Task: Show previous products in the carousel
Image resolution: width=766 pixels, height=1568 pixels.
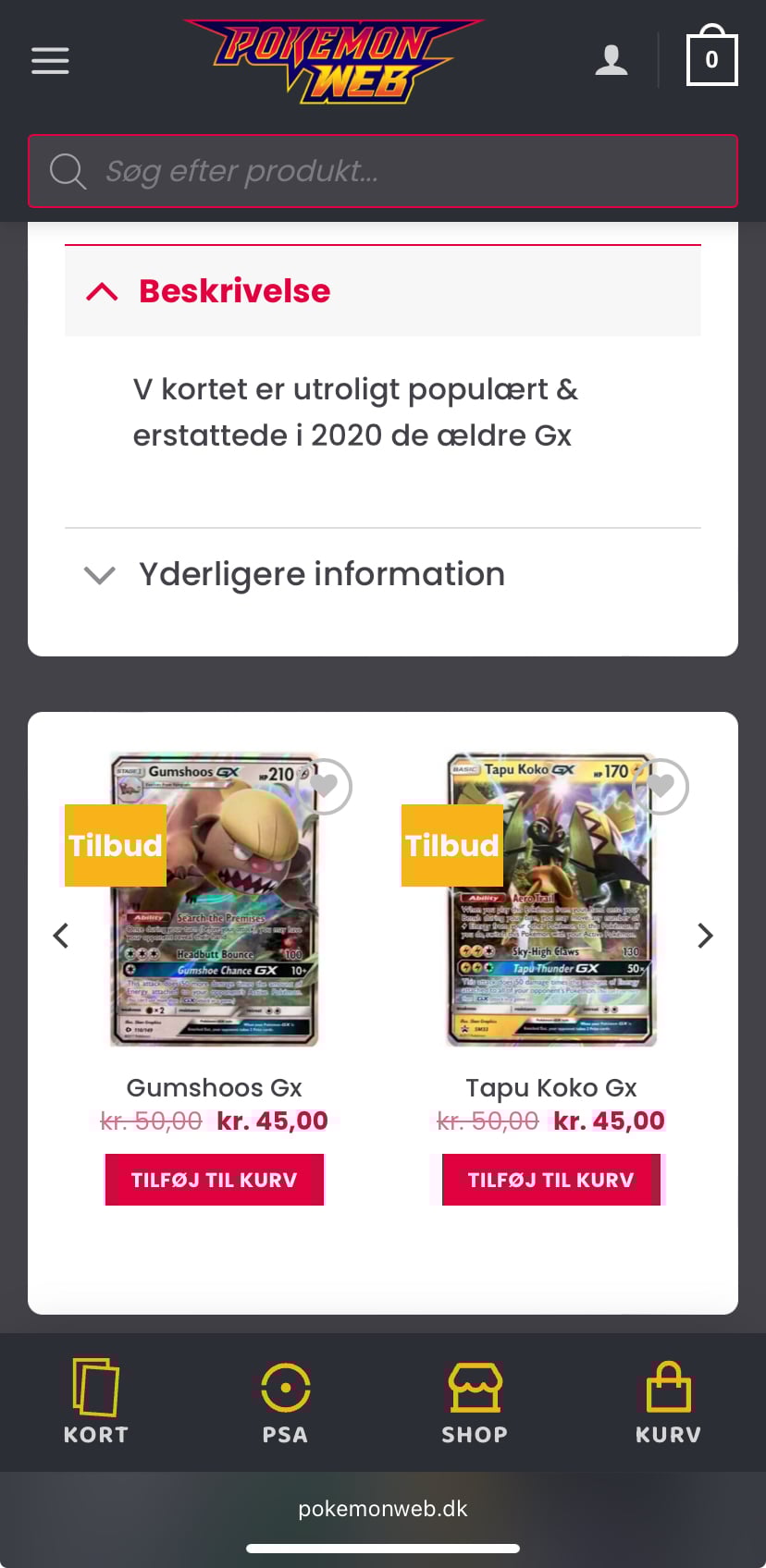Action: point(61,936)
